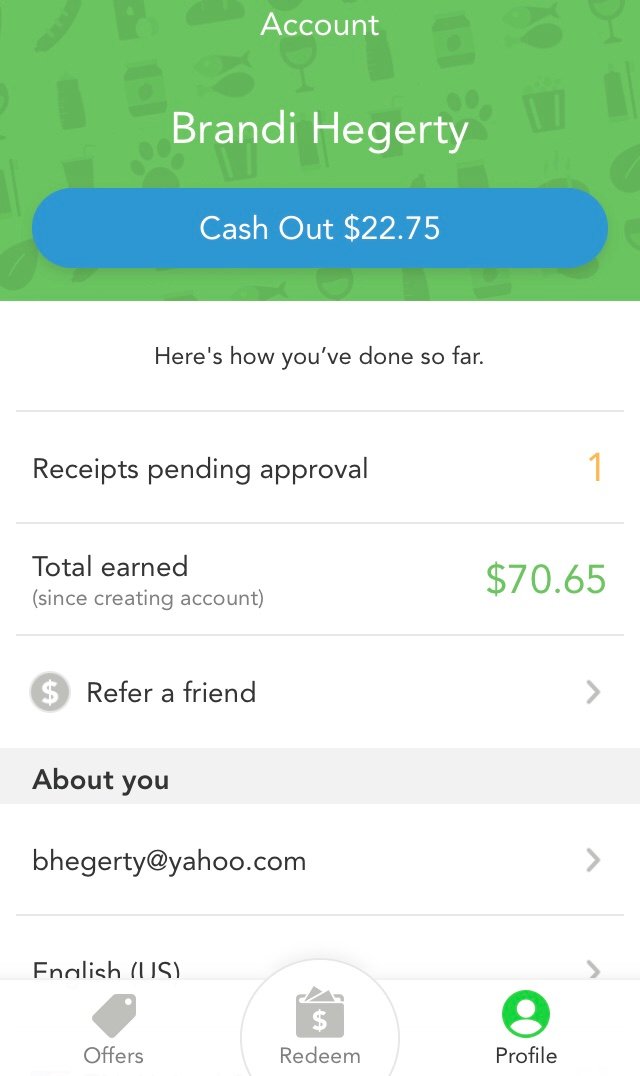
Task: Select the Profile tab
Action: [x=526, y=1030]
